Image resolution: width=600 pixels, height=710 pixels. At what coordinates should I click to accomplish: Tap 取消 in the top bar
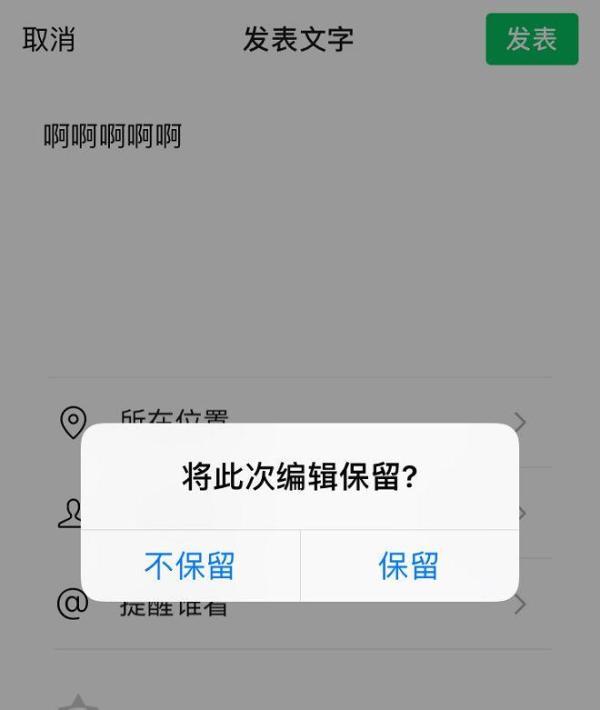tap(48, 40)
